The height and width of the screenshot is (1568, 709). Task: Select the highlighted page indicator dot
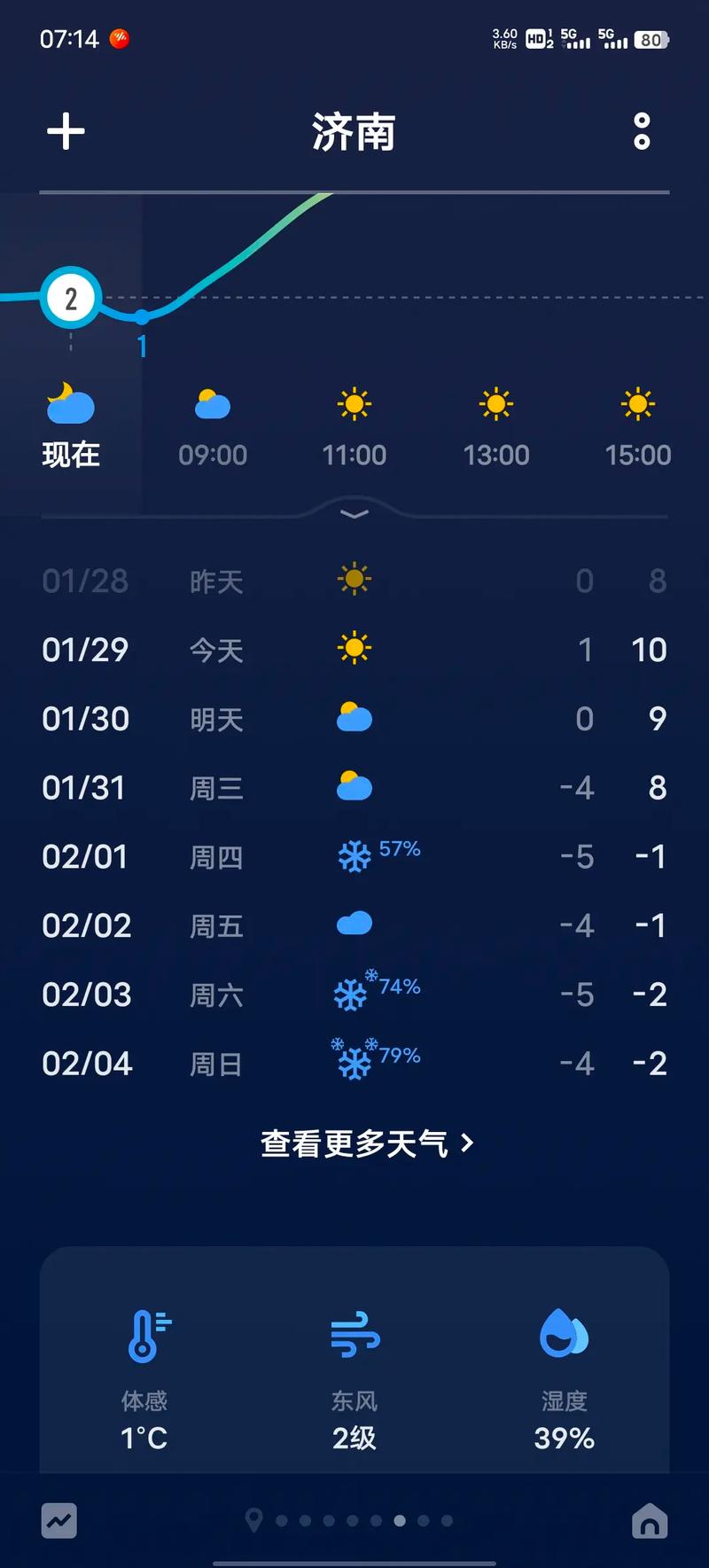click(399, 1521)
